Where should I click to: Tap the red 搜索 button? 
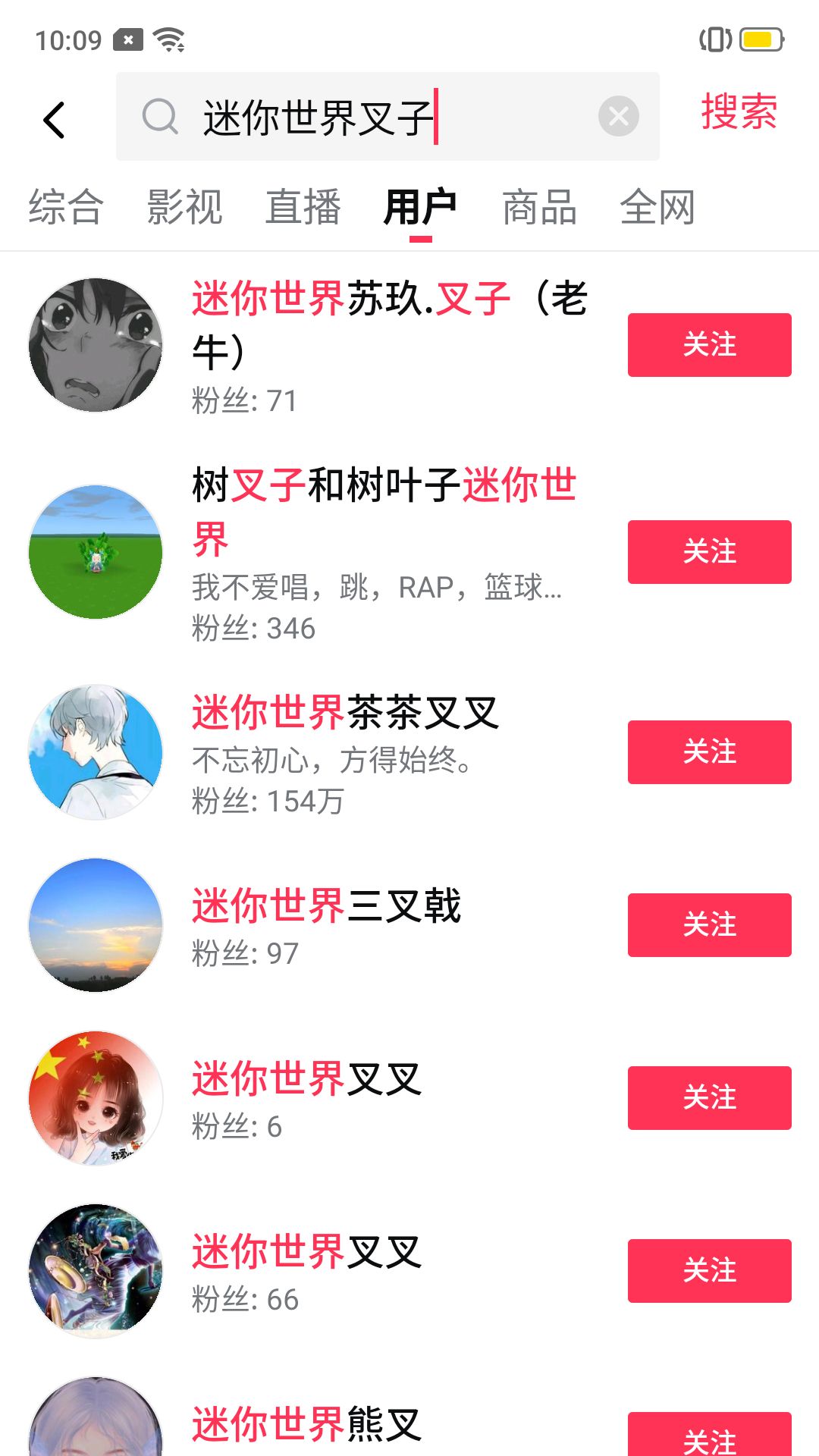[x=739, y=112]
